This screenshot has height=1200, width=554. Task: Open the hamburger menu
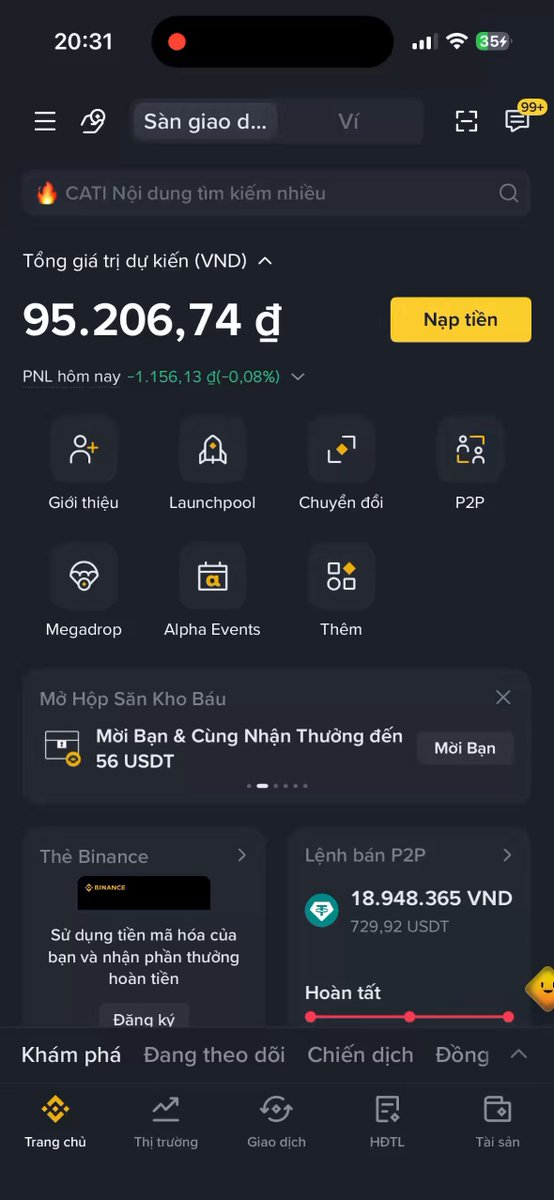pos(45,122)
